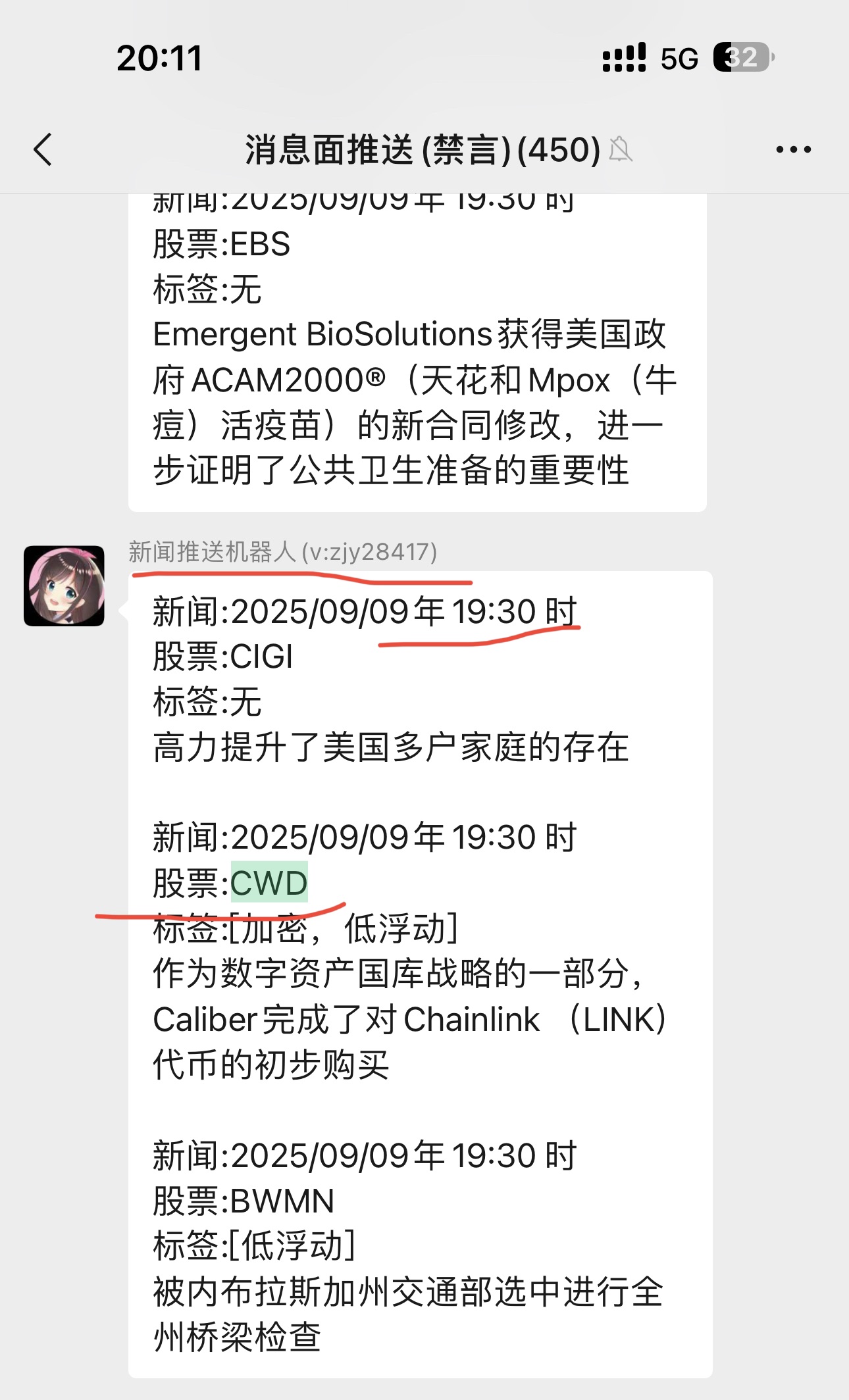
Task: Go back to the chat list
Action: coord(43,149)
